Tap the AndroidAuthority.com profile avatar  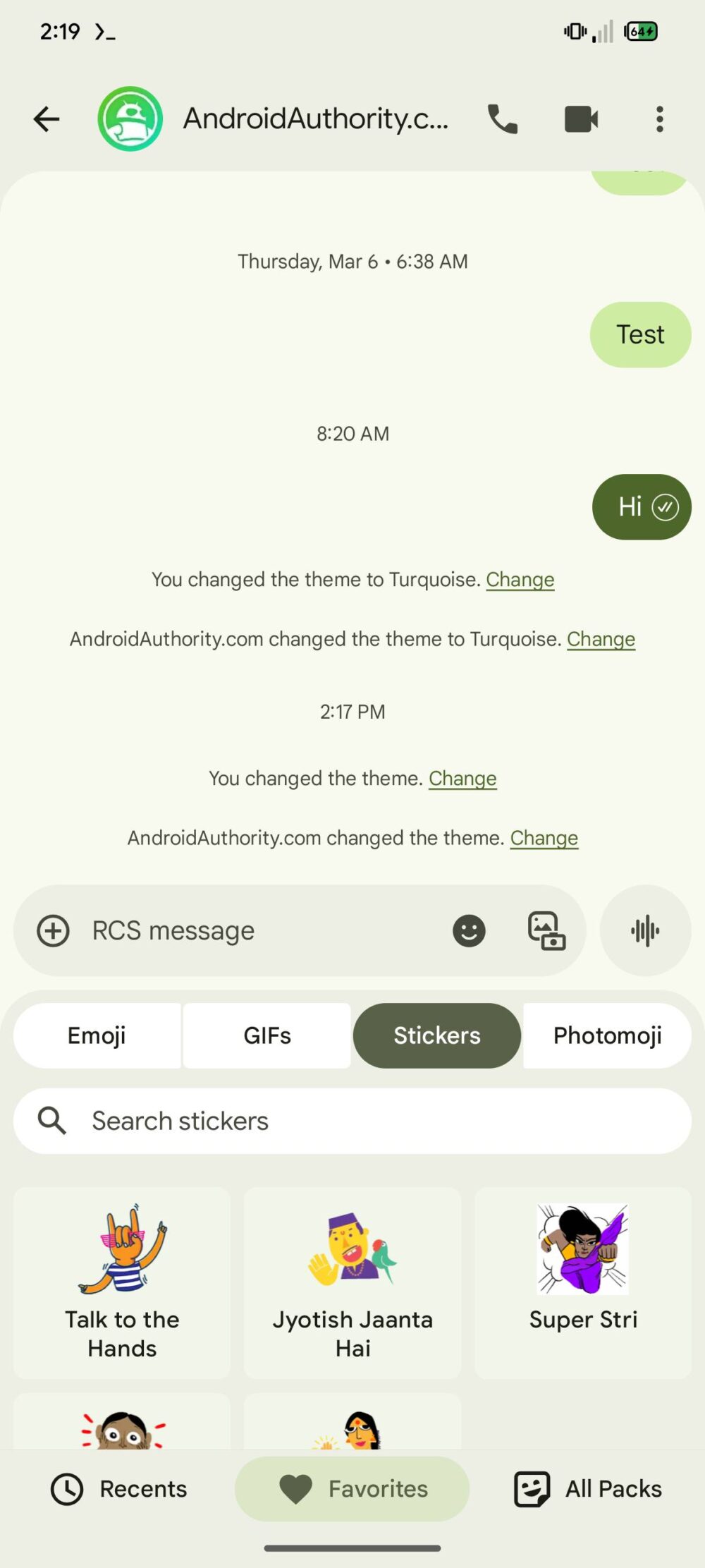130,118
